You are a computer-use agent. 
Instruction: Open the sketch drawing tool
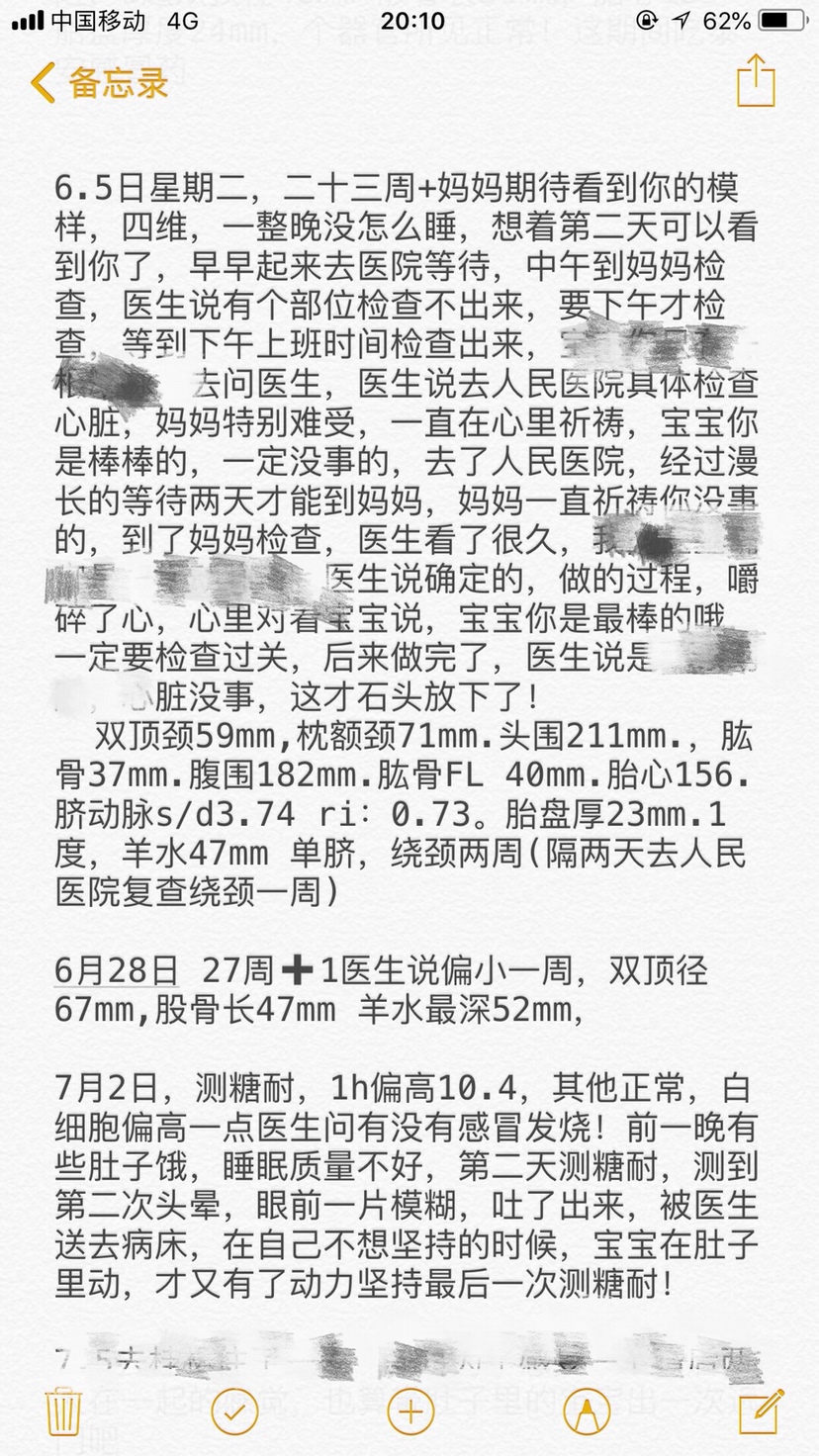click(586, 1411)
